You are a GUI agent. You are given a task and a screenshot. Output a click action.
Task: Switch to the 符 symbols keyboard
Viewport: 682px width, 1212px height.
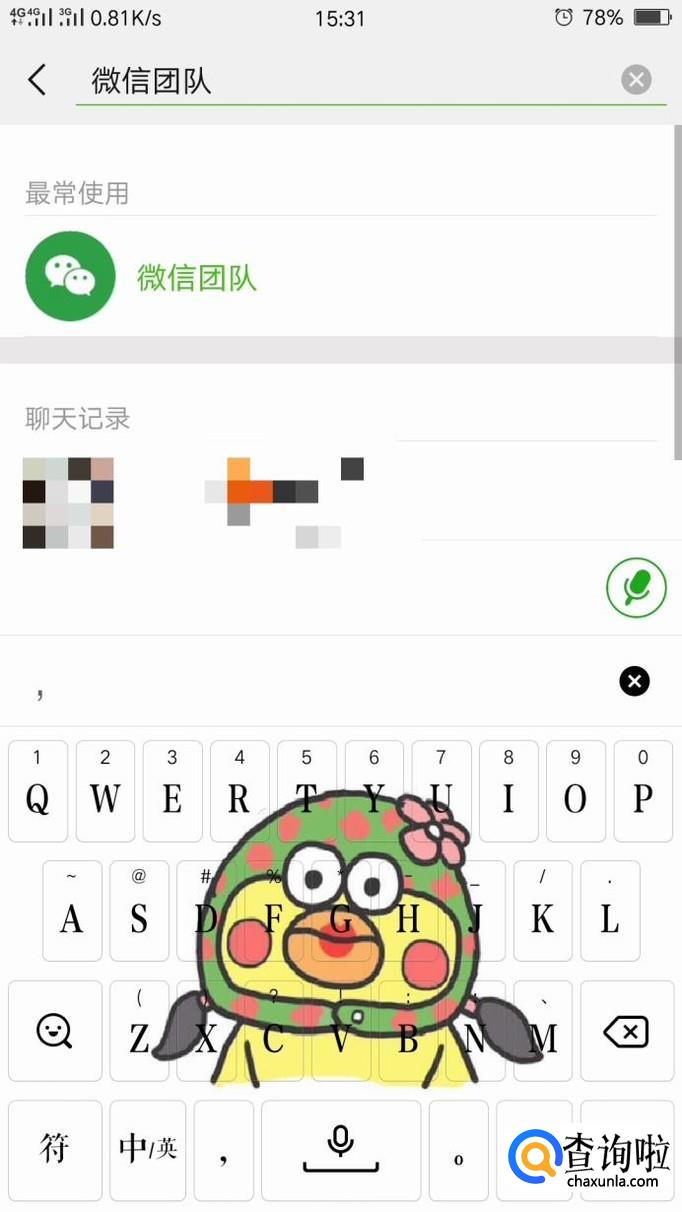55,1148
